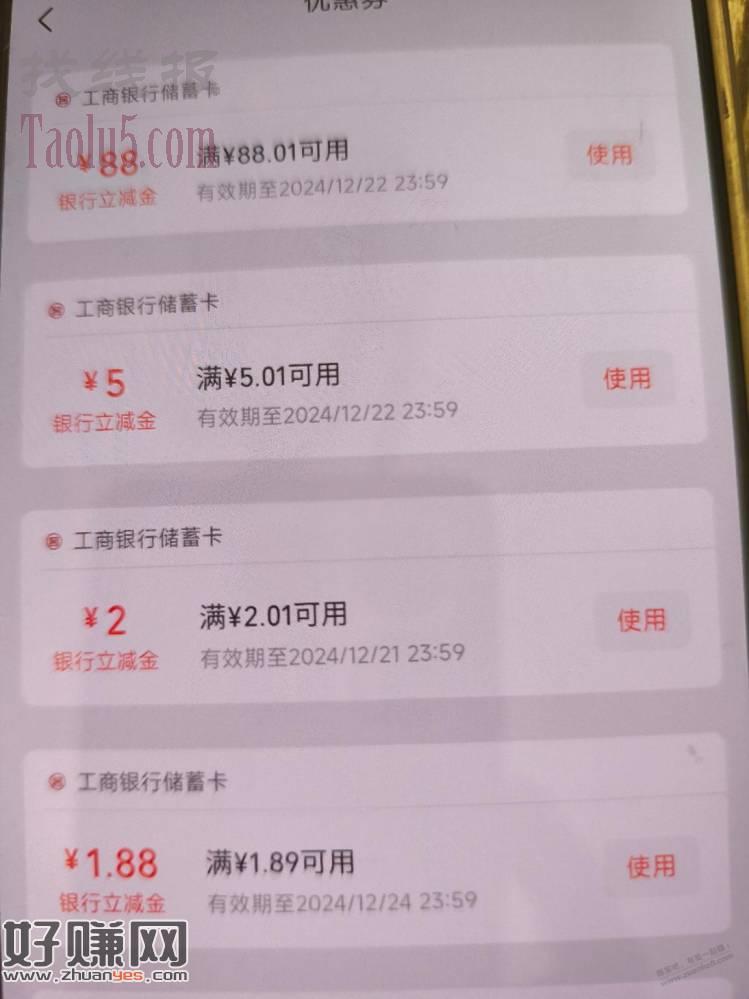Use the ¥5 bank discount coupon
The width and height of the screenshot is (749, 999).
(x=627, y=378)
